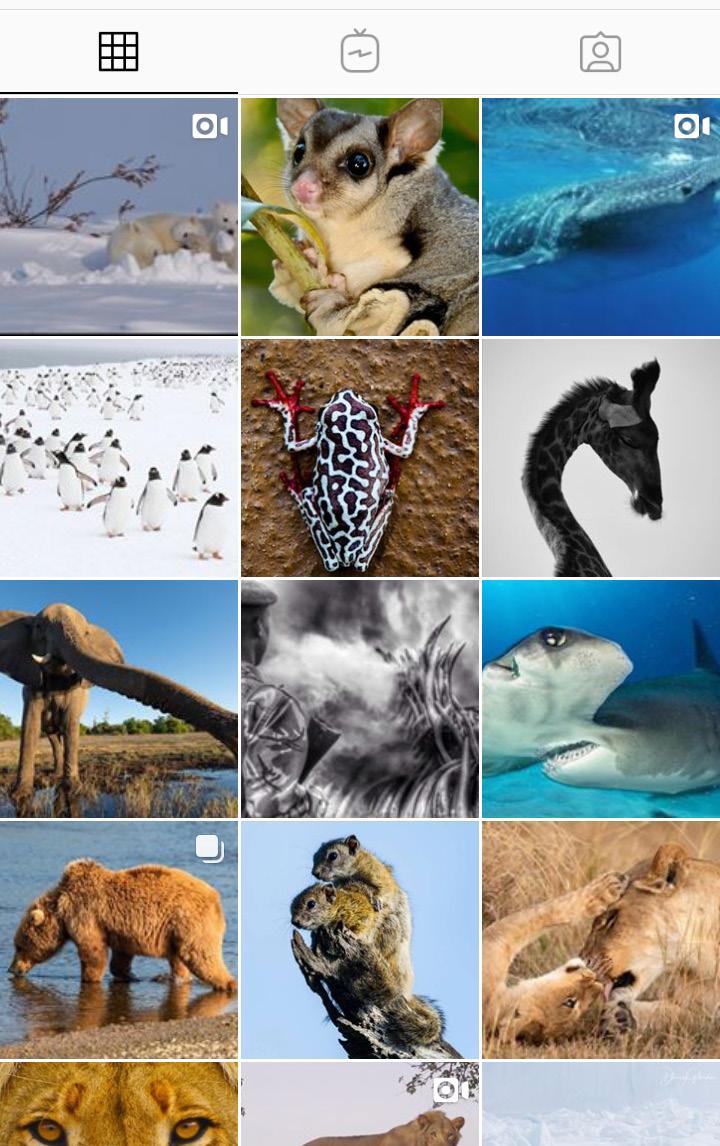Viewport: 720px width, 1146px height.
Task: Open the black-and-white giraffe photo
Action: [x=600, y=458]
